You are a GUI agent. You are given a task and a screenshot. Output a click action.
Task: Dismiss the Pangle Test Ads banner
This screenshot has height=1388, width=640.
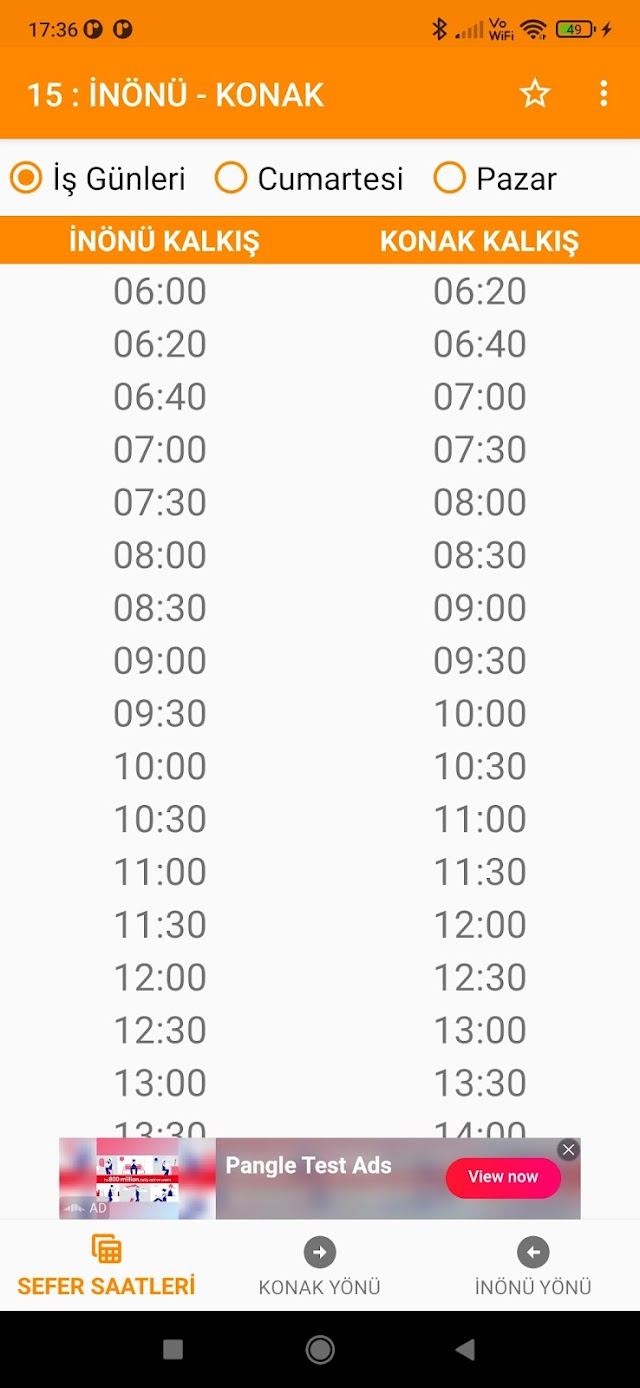pyautogui.click(x=568, y=1150)
